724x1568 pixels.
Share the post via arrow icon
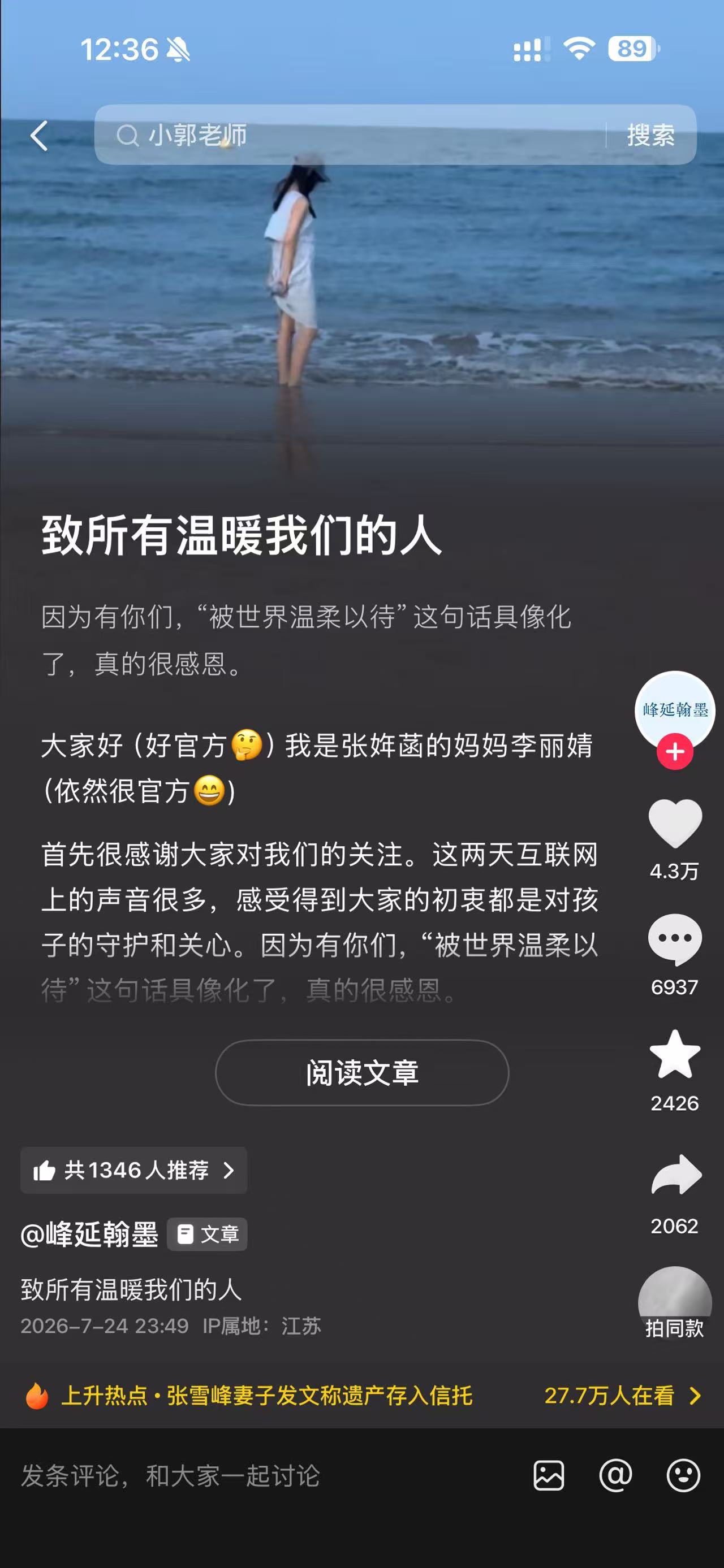(x=676, y=1174)
